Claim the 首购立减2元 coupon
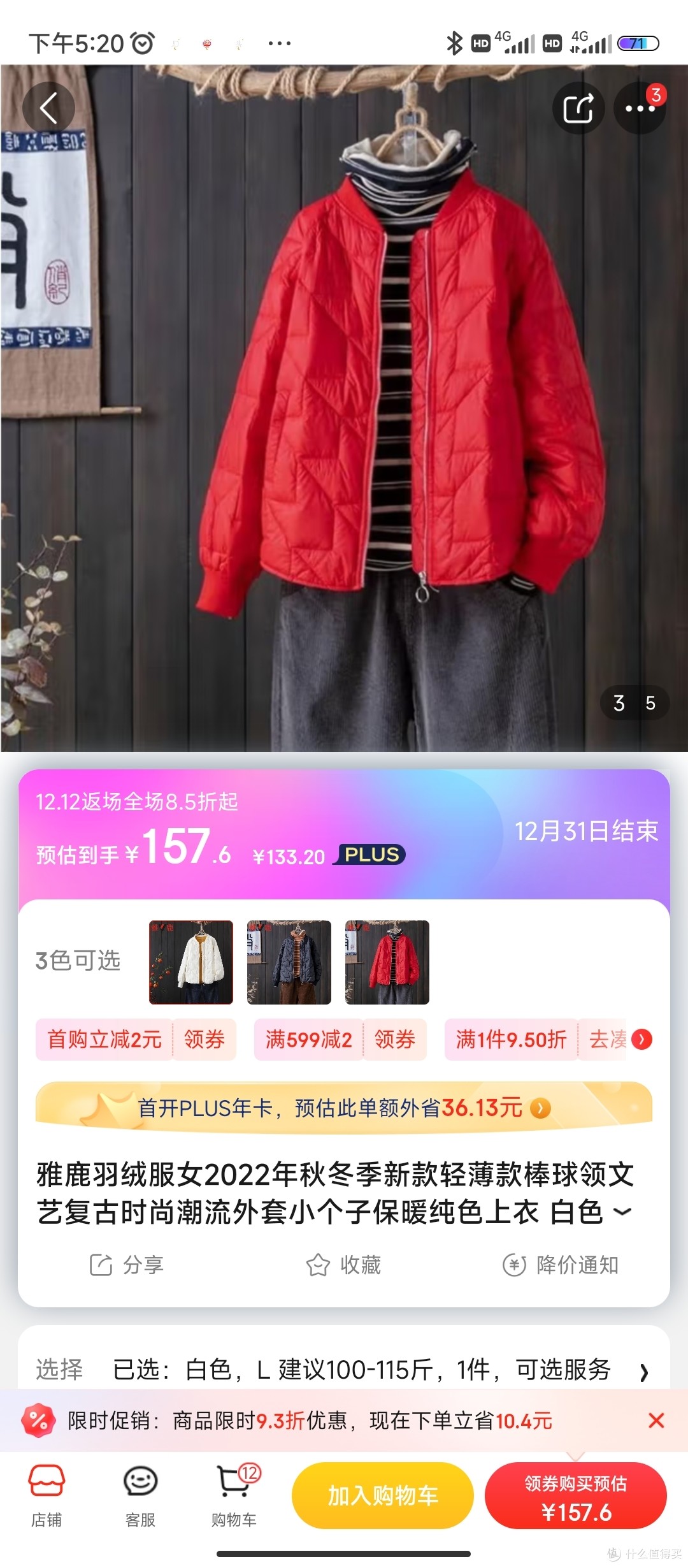The image size is (688, 1568). click(204, 1040)
